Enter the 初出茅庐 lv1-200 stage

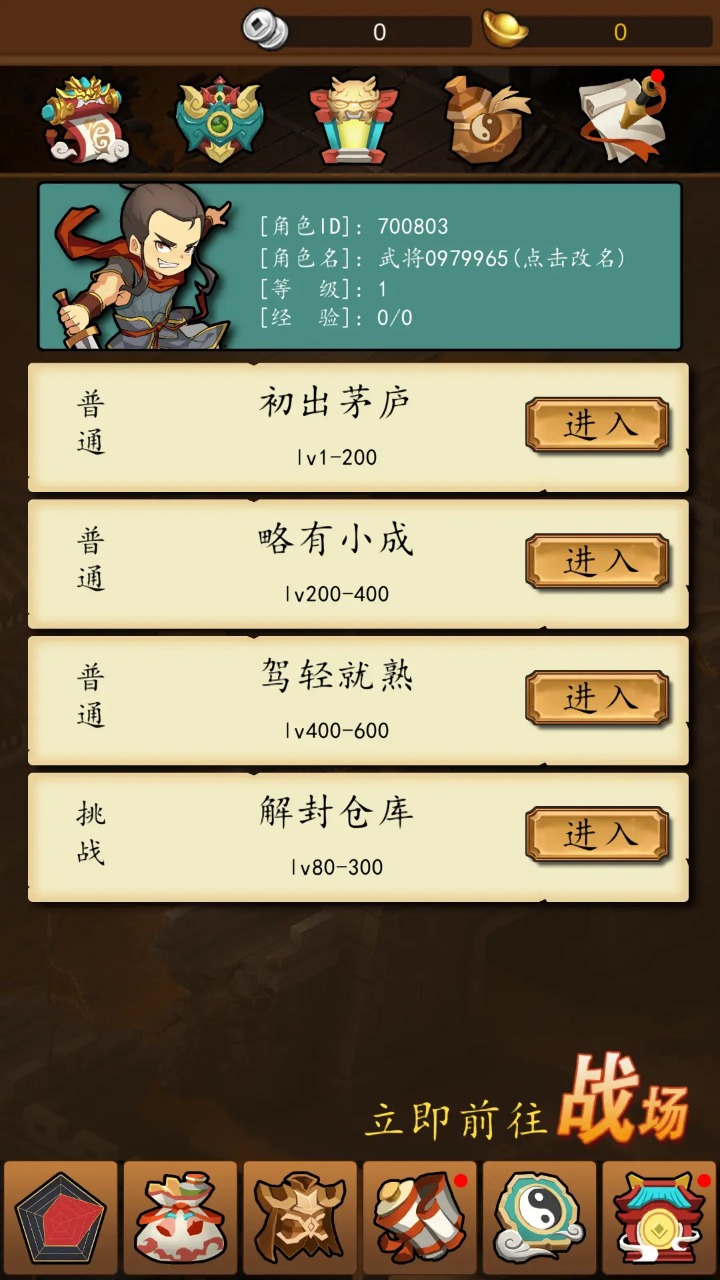(597, 425)
